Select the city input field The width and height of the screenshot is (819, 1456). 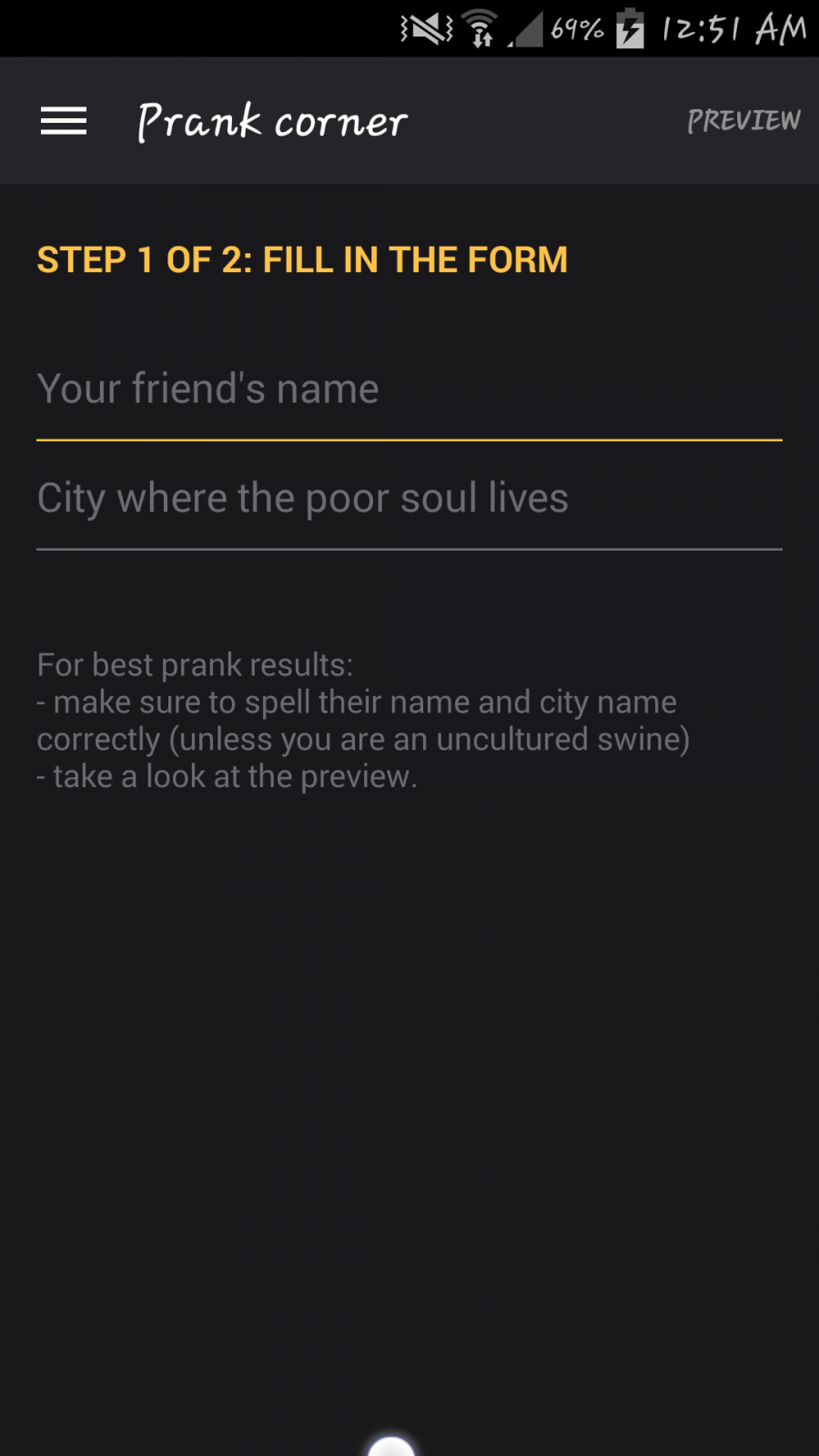[409, 499]
